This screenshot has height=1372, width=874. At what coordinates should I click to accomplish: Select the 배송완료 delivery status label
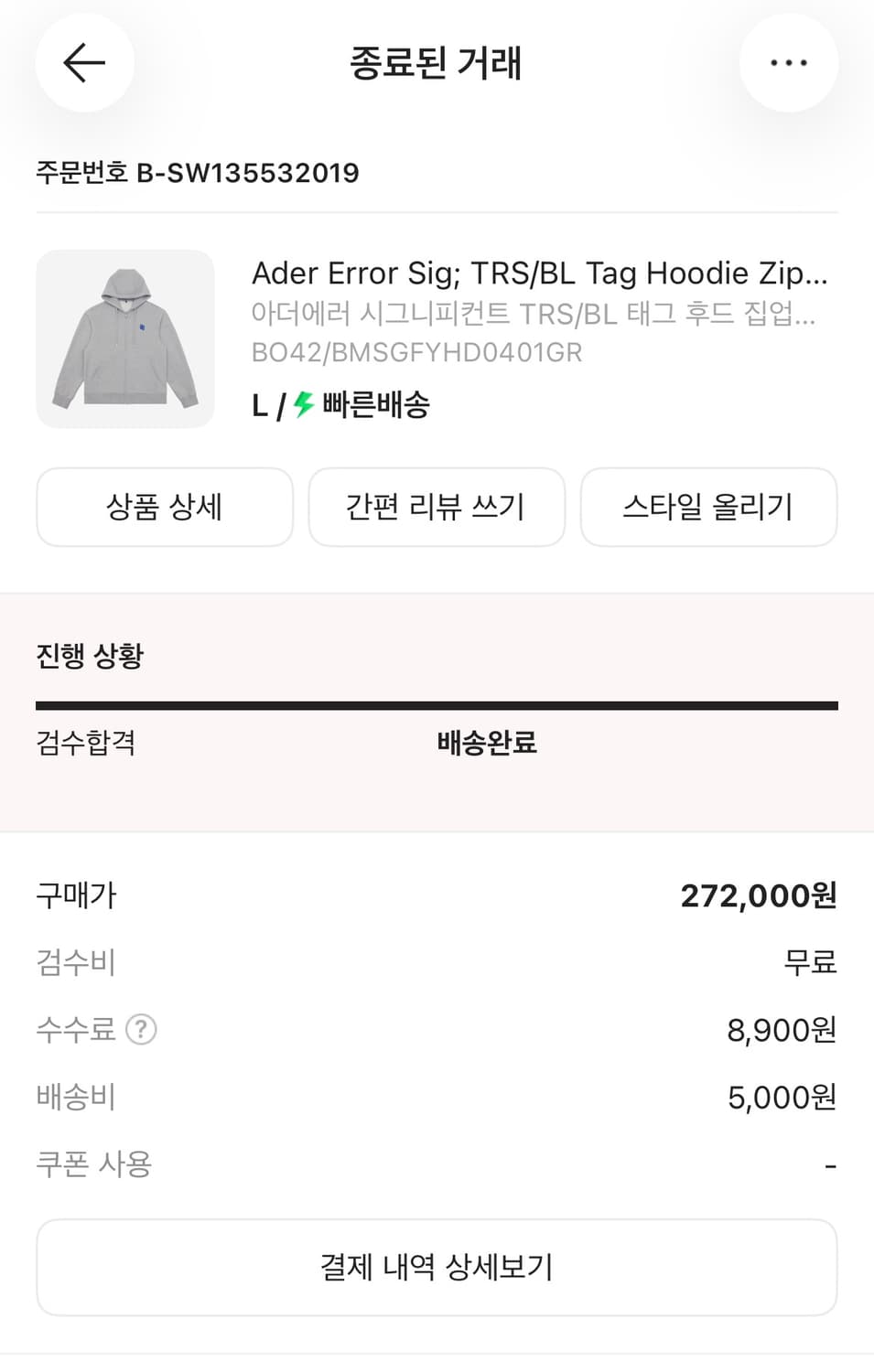coord(485,744)
